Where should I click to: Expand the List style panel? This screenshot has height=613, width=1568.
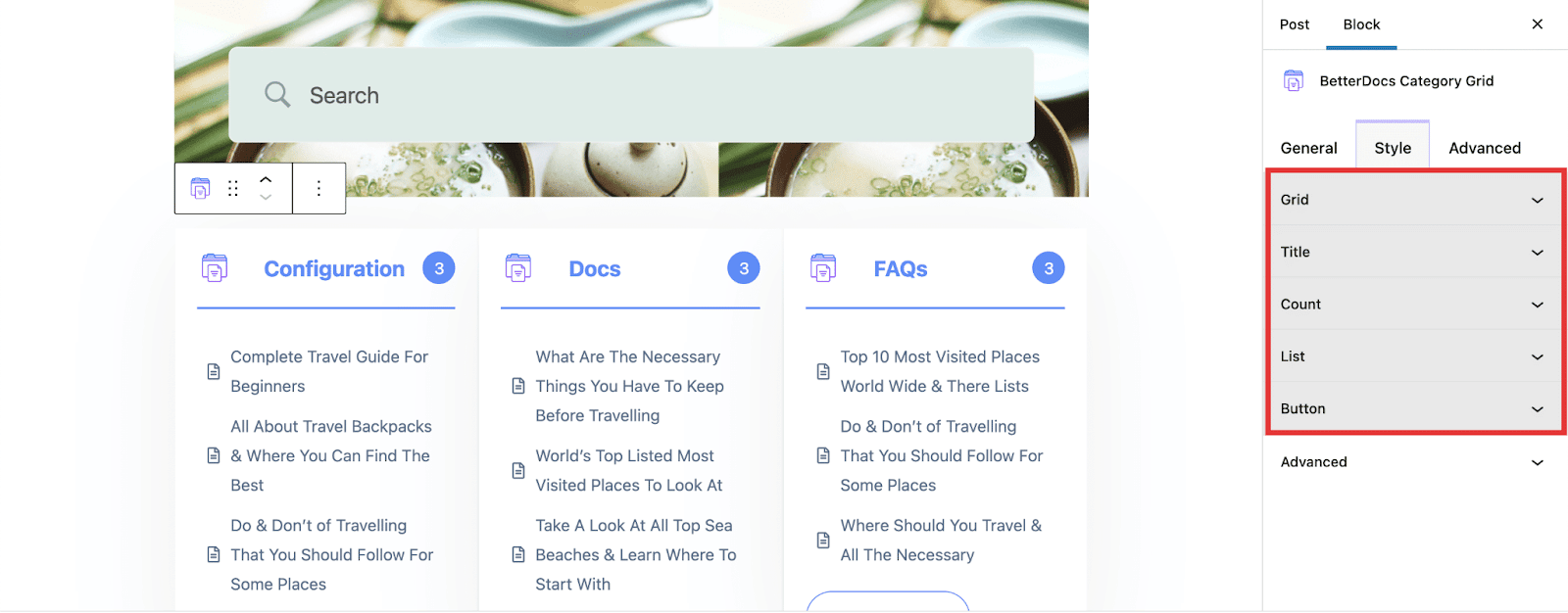[1411, 356]
